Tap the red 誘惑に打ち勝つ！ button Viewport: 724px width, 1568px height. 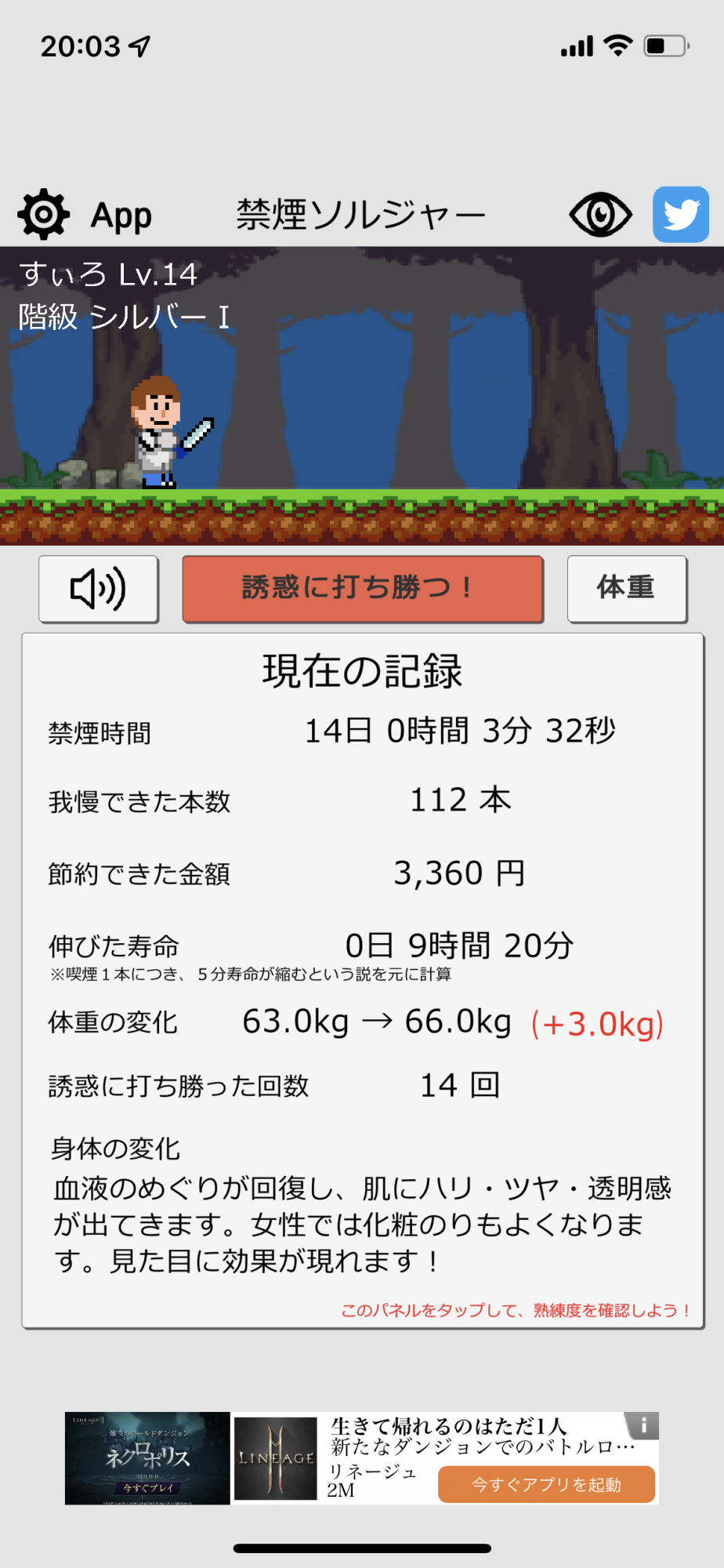[362, 589]
